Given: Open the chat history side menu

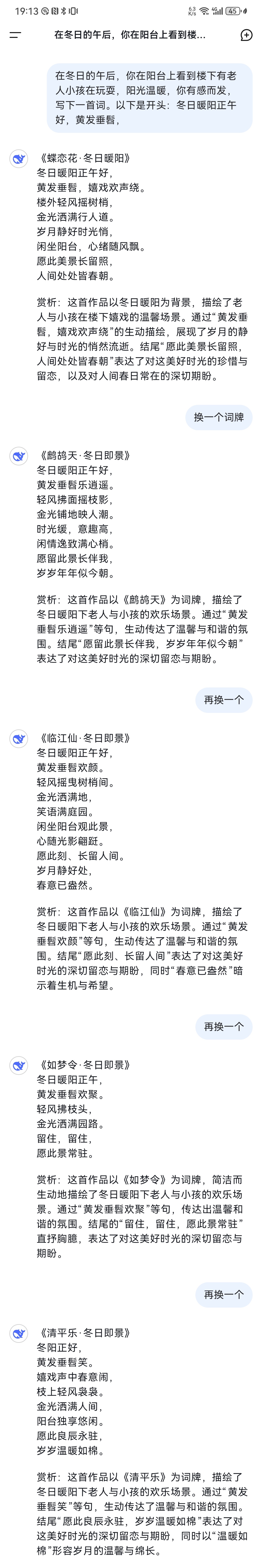Looking at the screenshot, I should tap(15, 35).
